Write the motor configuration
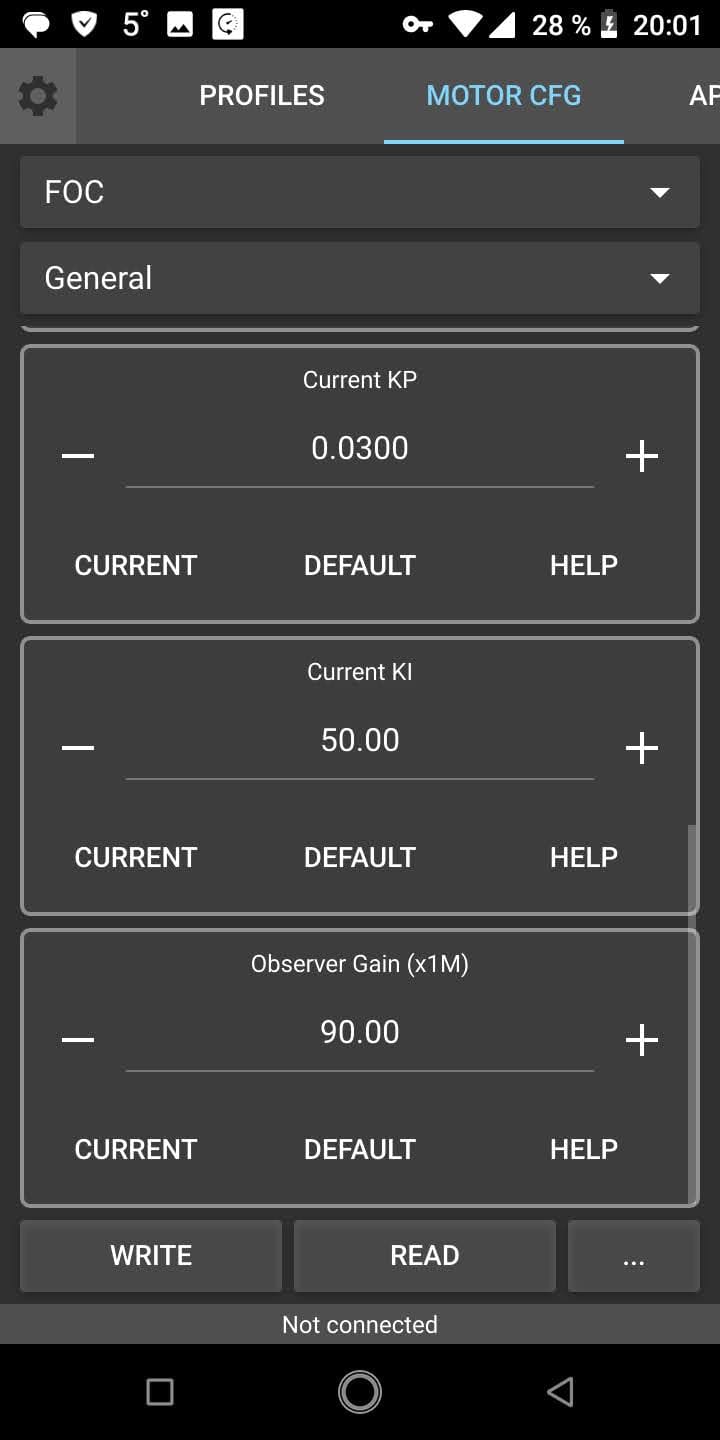Viewport: 720px width, 1440px height. pyautogui.click(x=151, y=1256)
